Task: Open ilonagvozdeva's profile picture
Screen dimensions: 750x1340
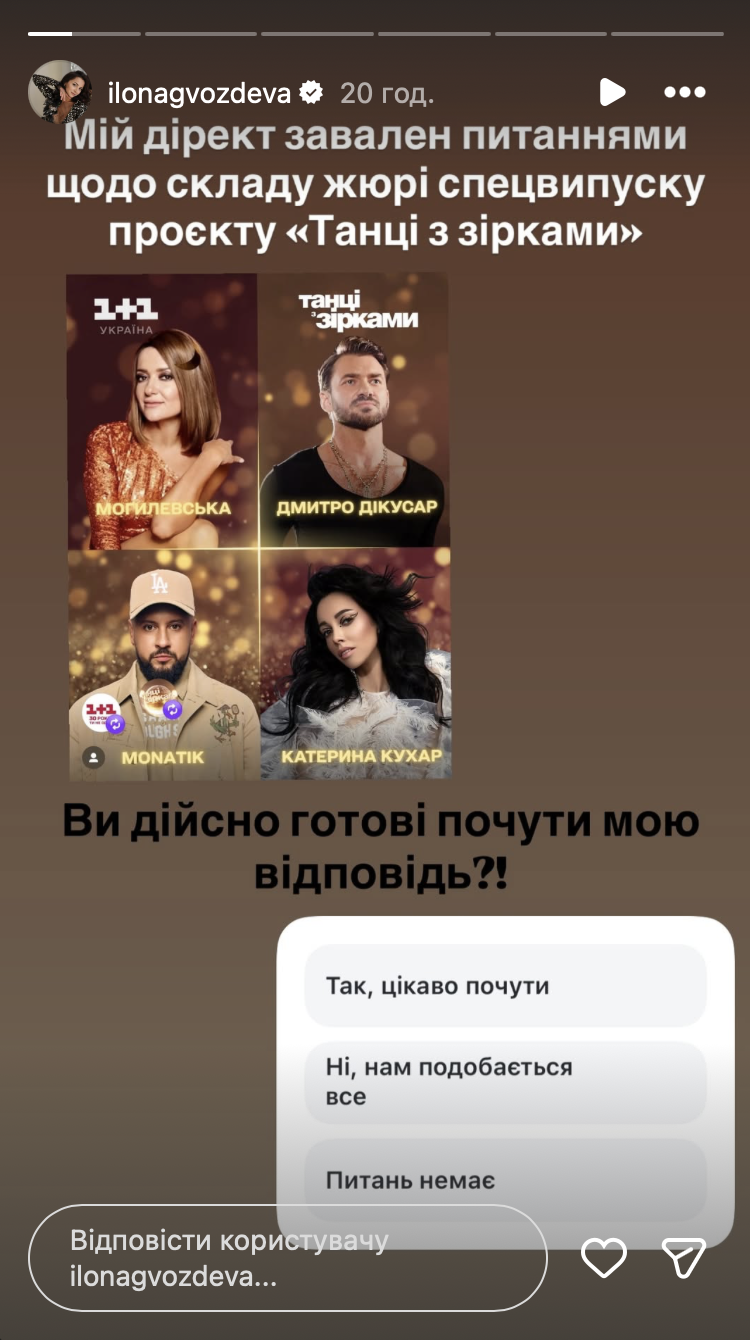Action: tap(60, 93)
